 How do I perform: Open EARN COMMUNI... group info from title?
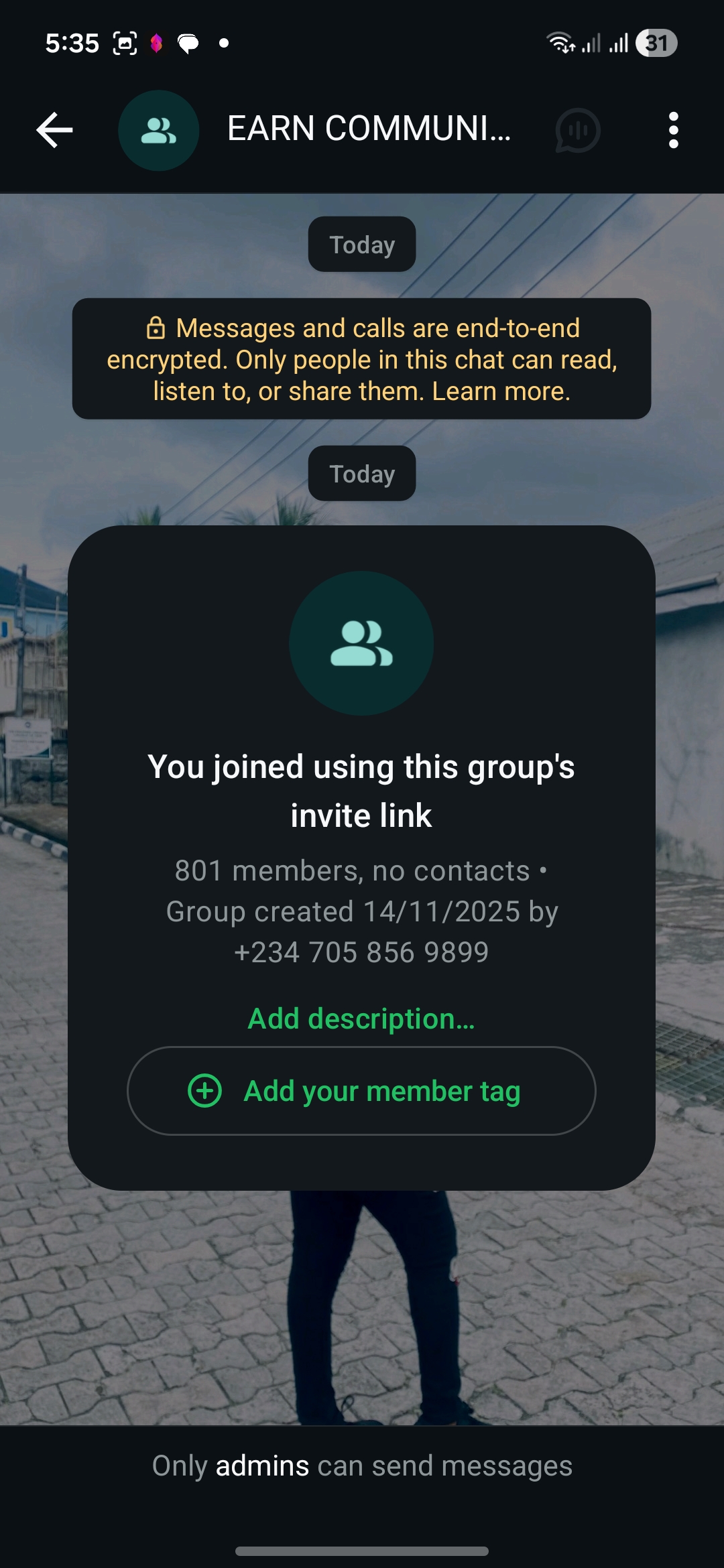(369, 129)
